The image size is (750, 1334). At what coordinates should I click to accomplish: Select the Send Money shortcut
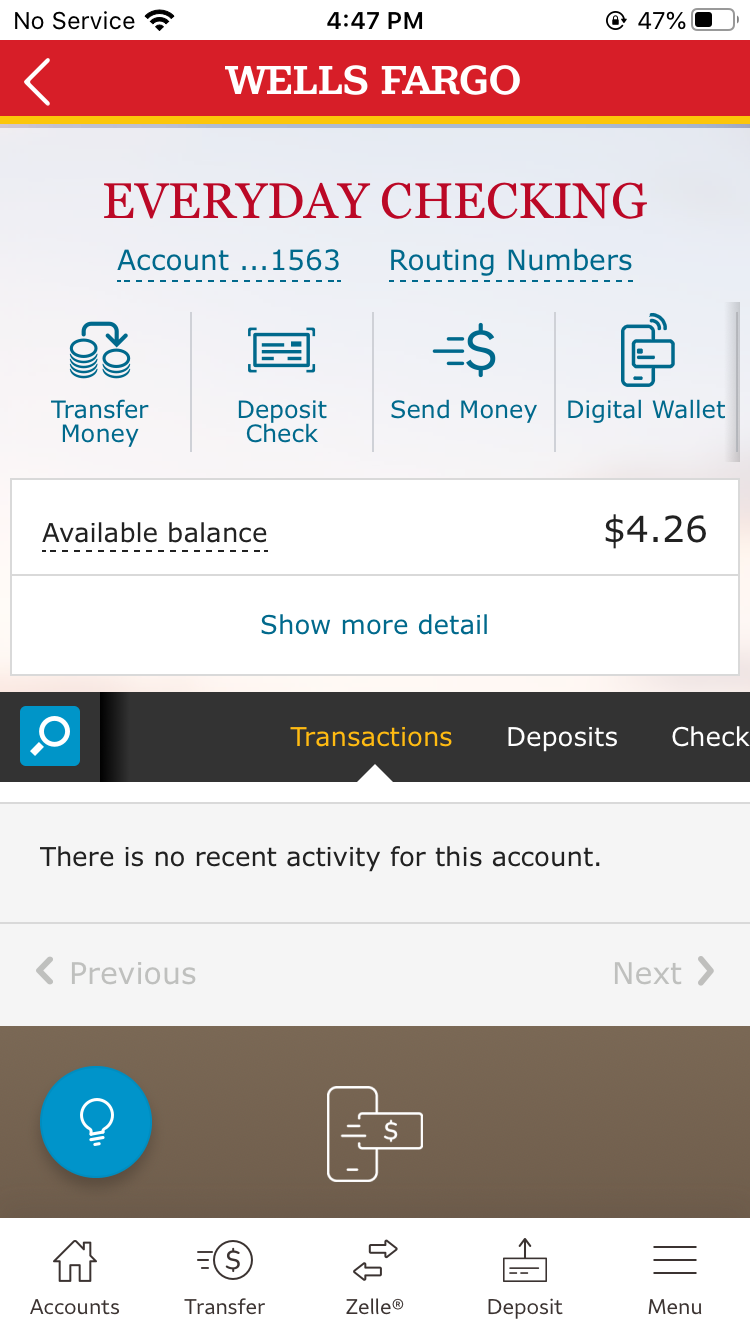click(464, 374)
